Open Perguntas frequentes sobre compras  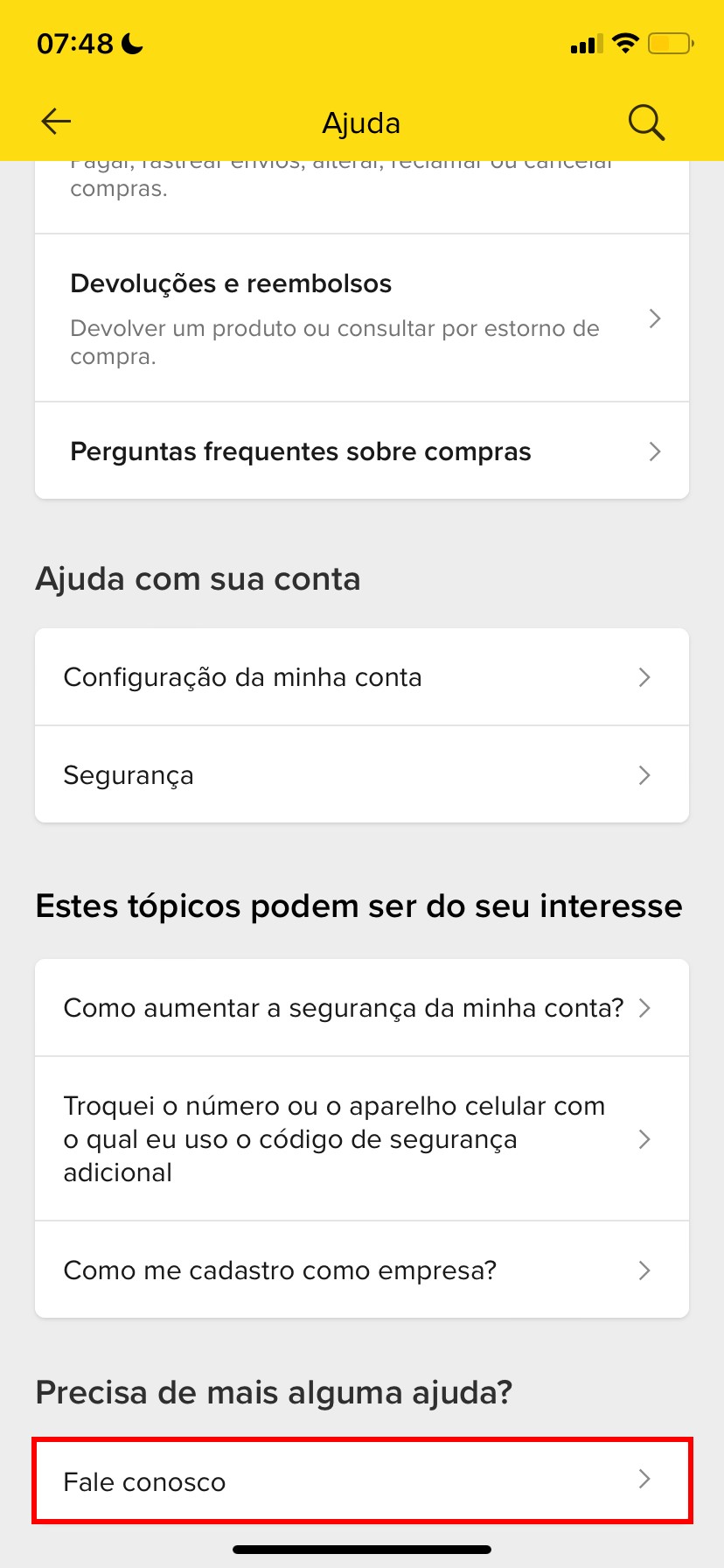pyautogui.click(x=362, y=451)
